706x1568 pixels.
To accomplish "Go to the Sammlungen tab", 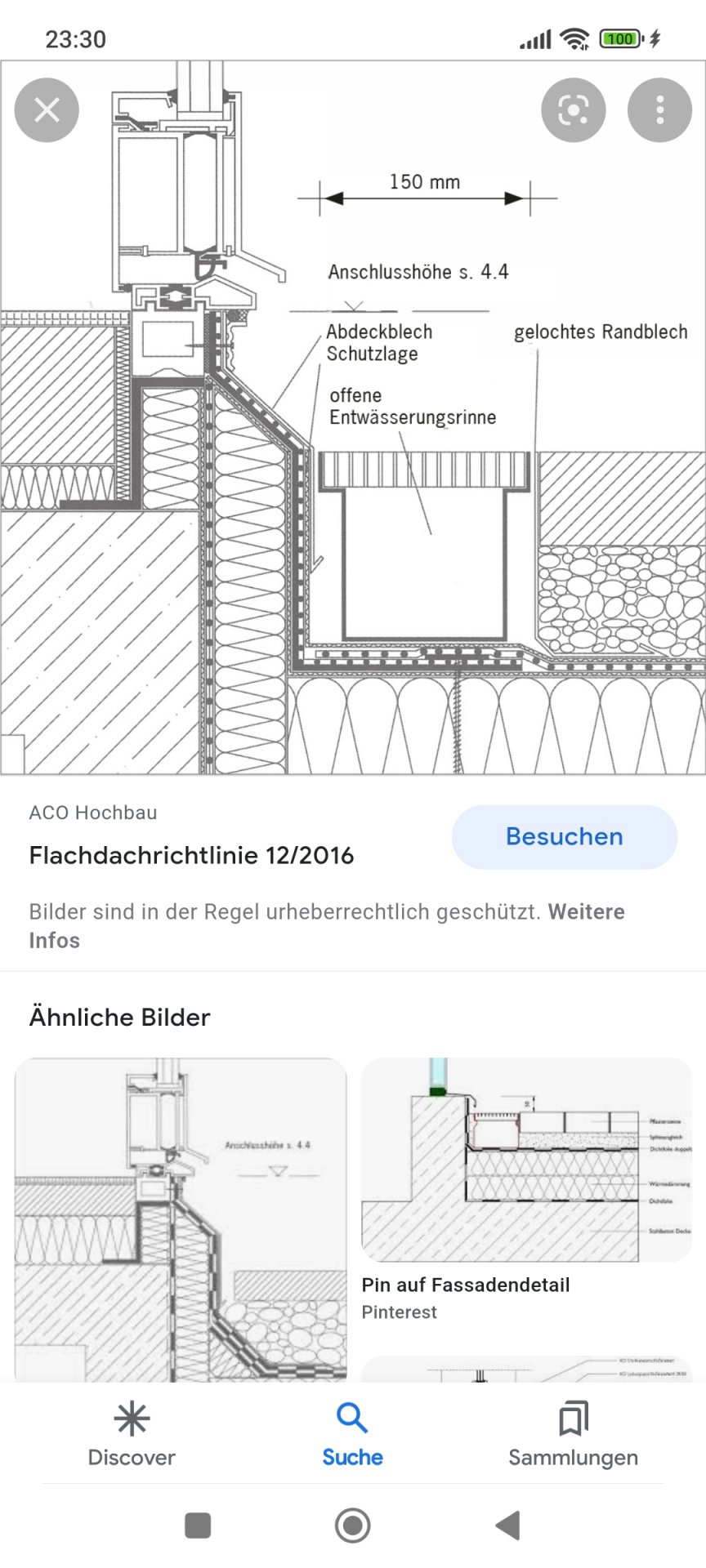I will coord(573,1435).
